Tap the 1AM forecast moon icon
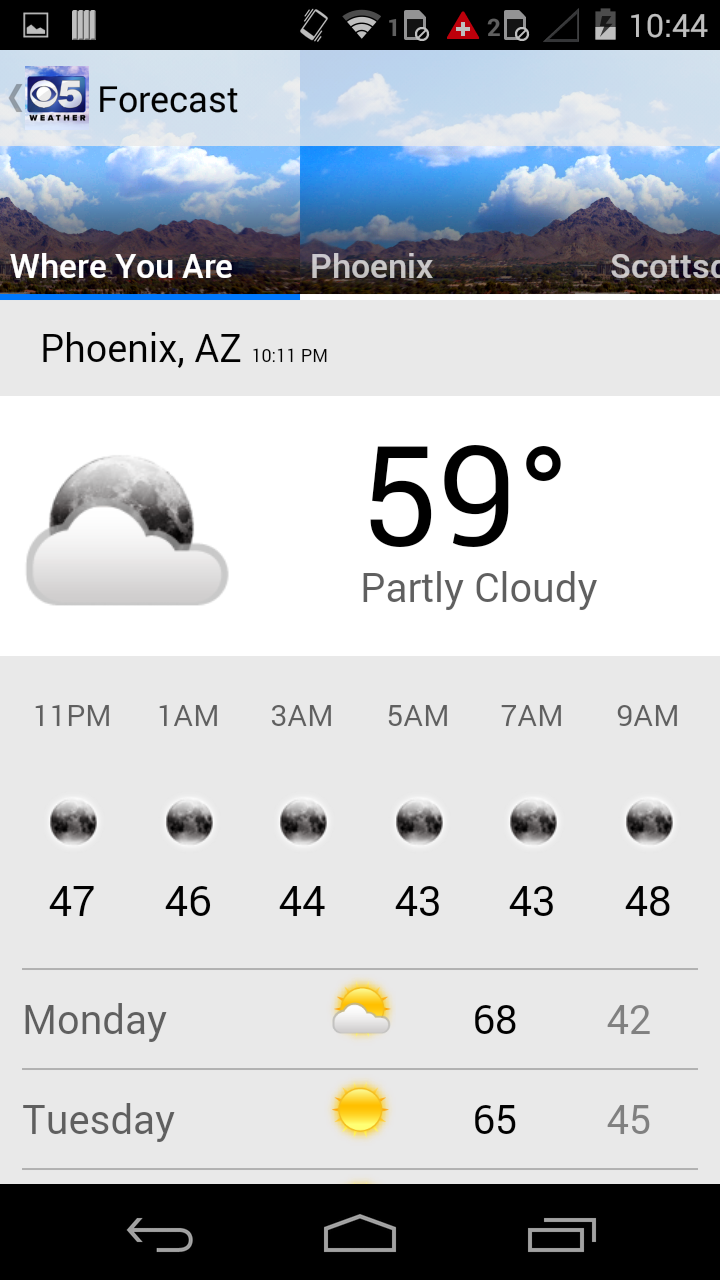This screenshot has width=720, height=1280. coord(188,821)
